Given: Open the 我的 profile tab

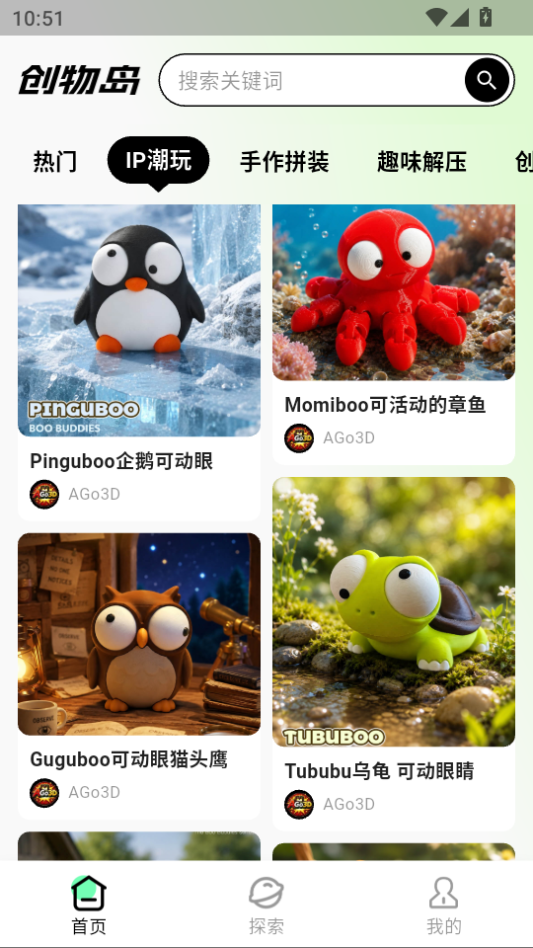Looking at the screenshot, I should pyautogui.click(x=444, y=904).
